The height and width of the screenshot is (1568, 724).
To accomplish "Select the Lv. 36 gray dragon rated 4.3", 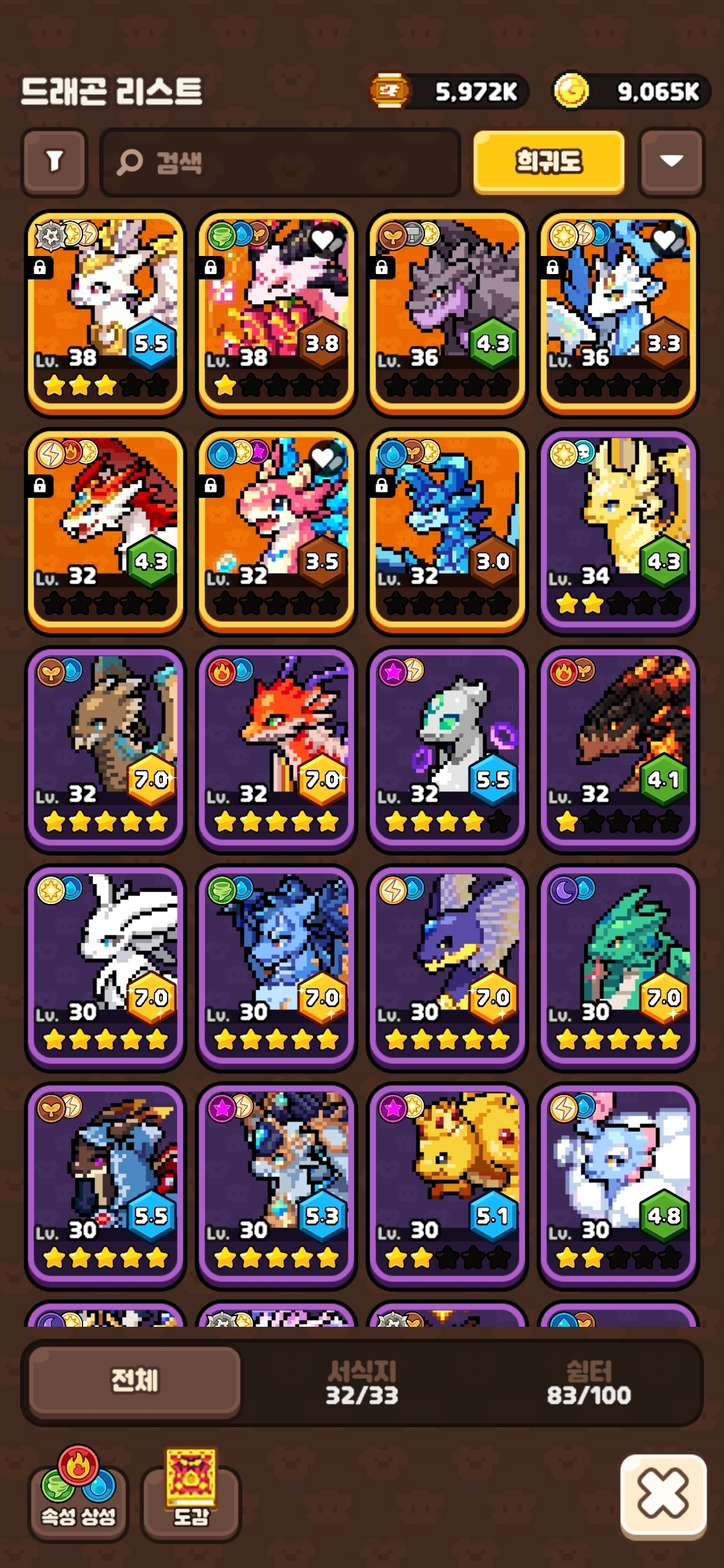I will [447, 314].
